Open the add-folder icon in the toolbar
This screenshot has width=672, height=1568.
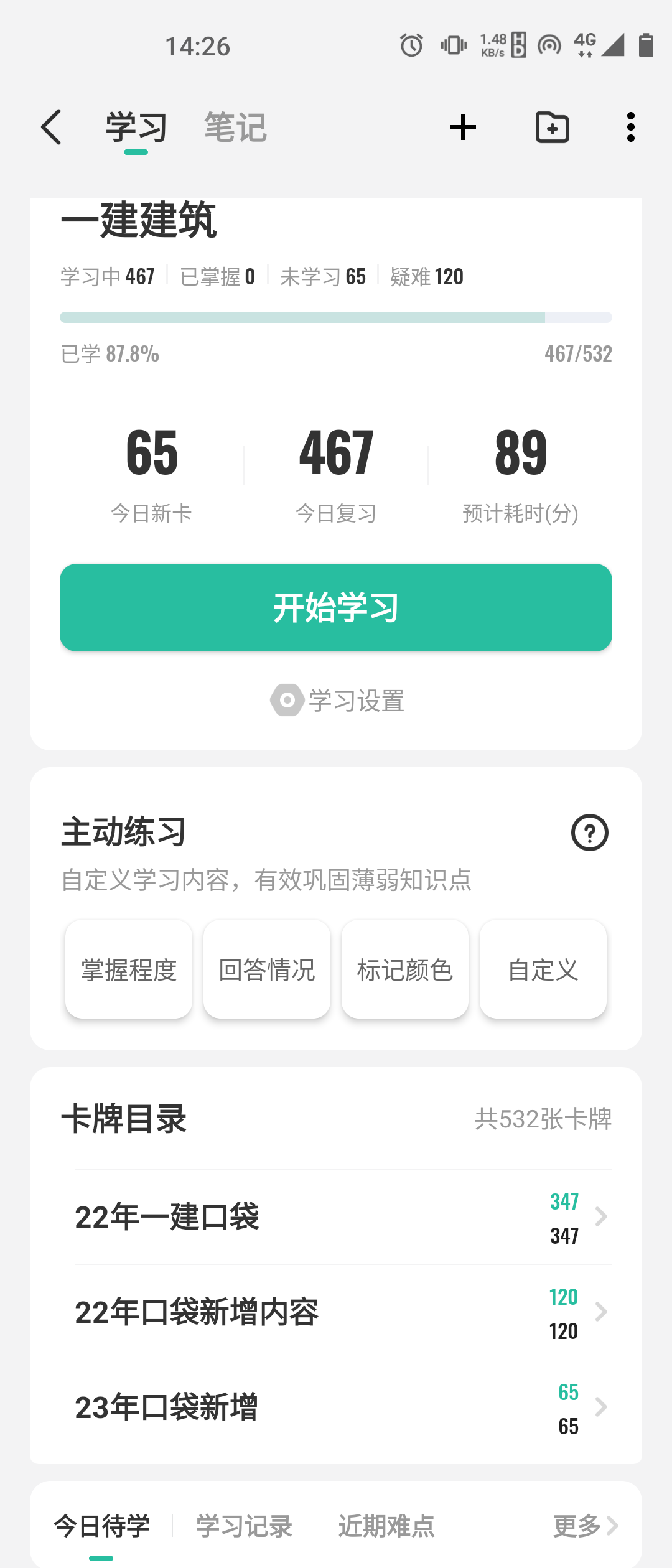[x=552, y=128]
